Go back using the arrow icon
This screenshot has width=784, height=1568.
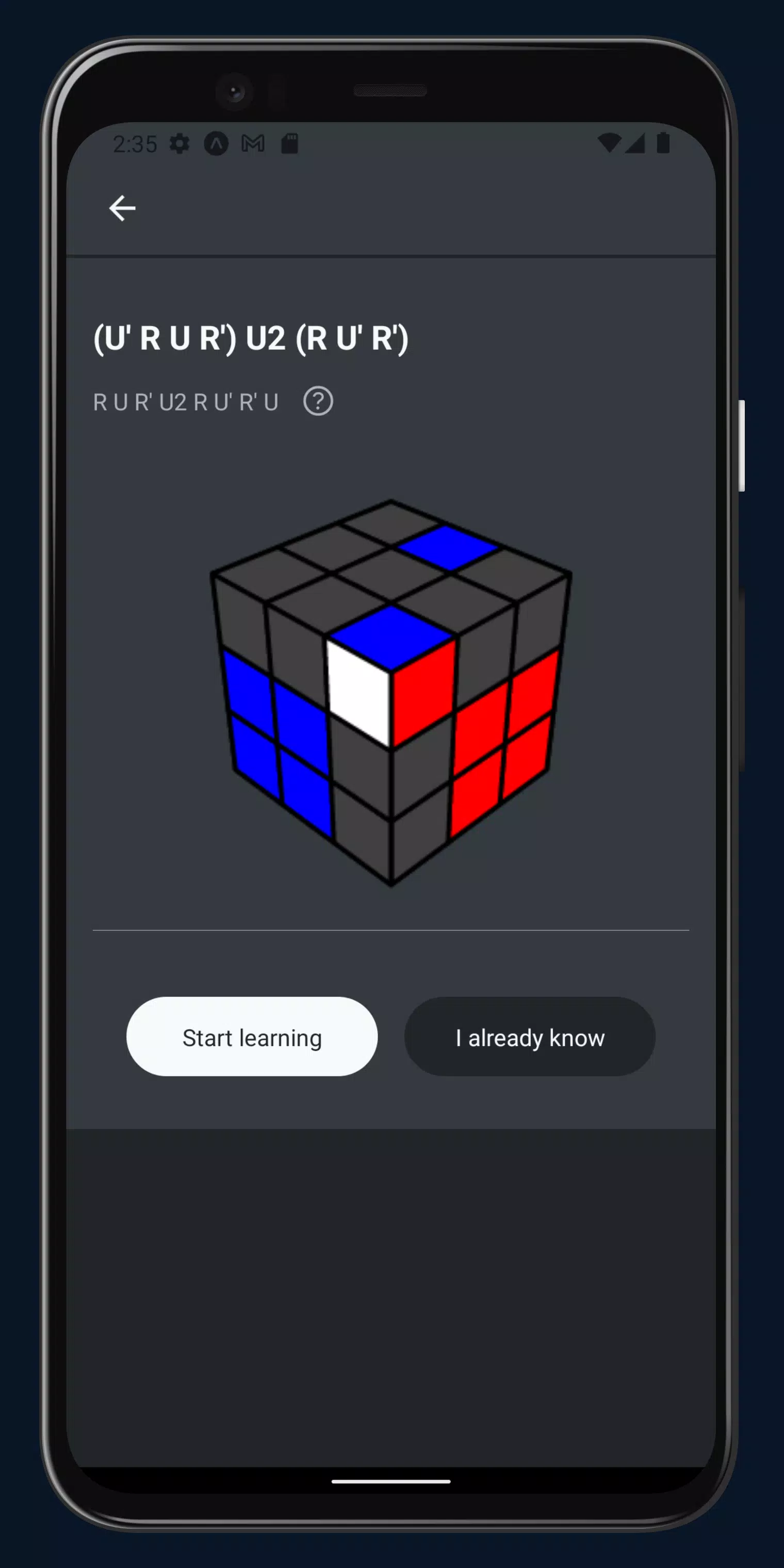122,208
